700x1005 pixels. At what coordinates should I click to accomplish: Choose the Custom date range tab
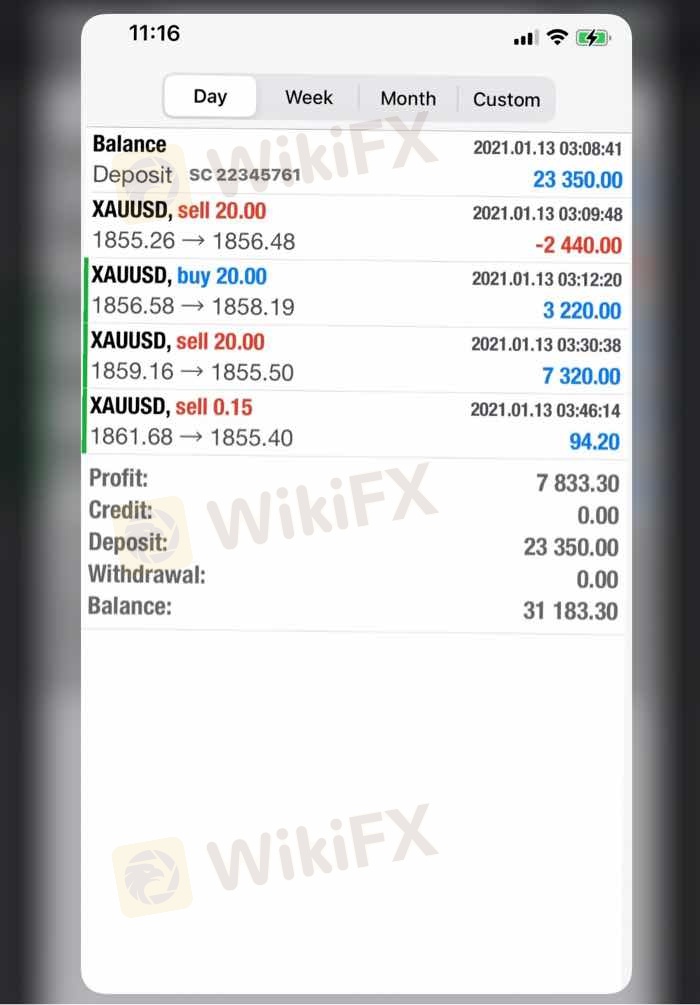point(506,99)
